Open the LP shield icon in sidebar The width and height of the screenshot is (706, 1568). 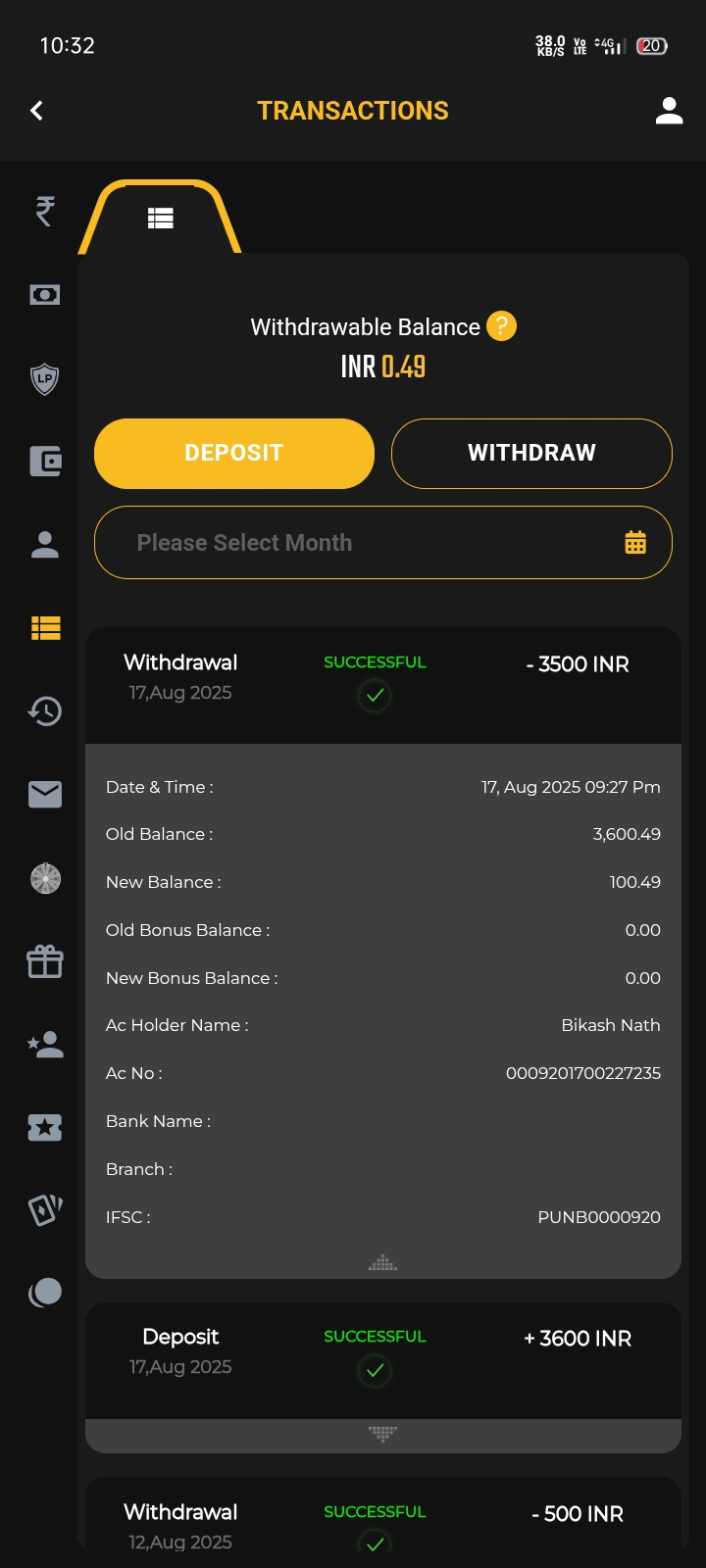tap(45, 378)
